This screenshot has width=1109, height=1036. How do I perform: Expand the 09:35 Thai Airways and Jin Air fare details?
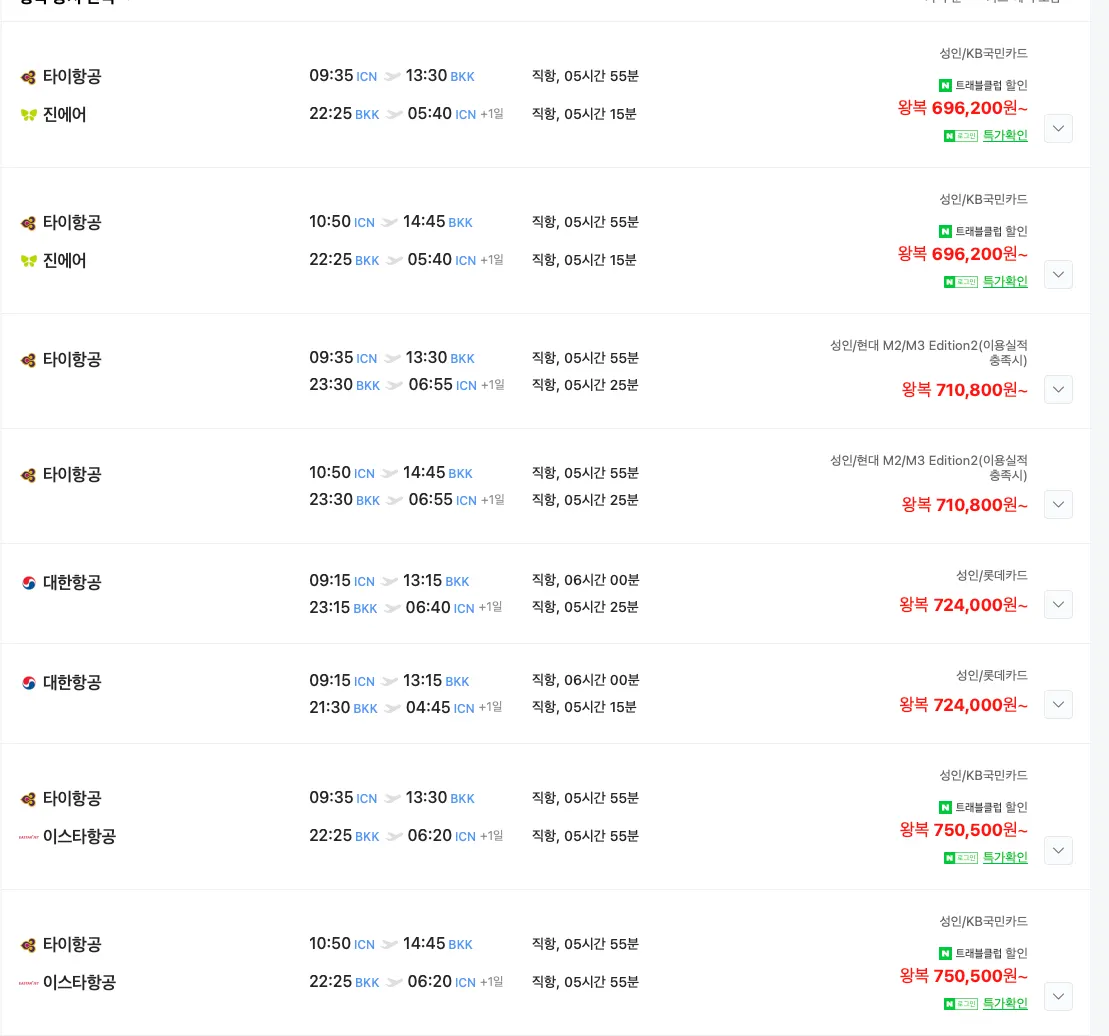pyautogui.click(x=1058, y=129)
